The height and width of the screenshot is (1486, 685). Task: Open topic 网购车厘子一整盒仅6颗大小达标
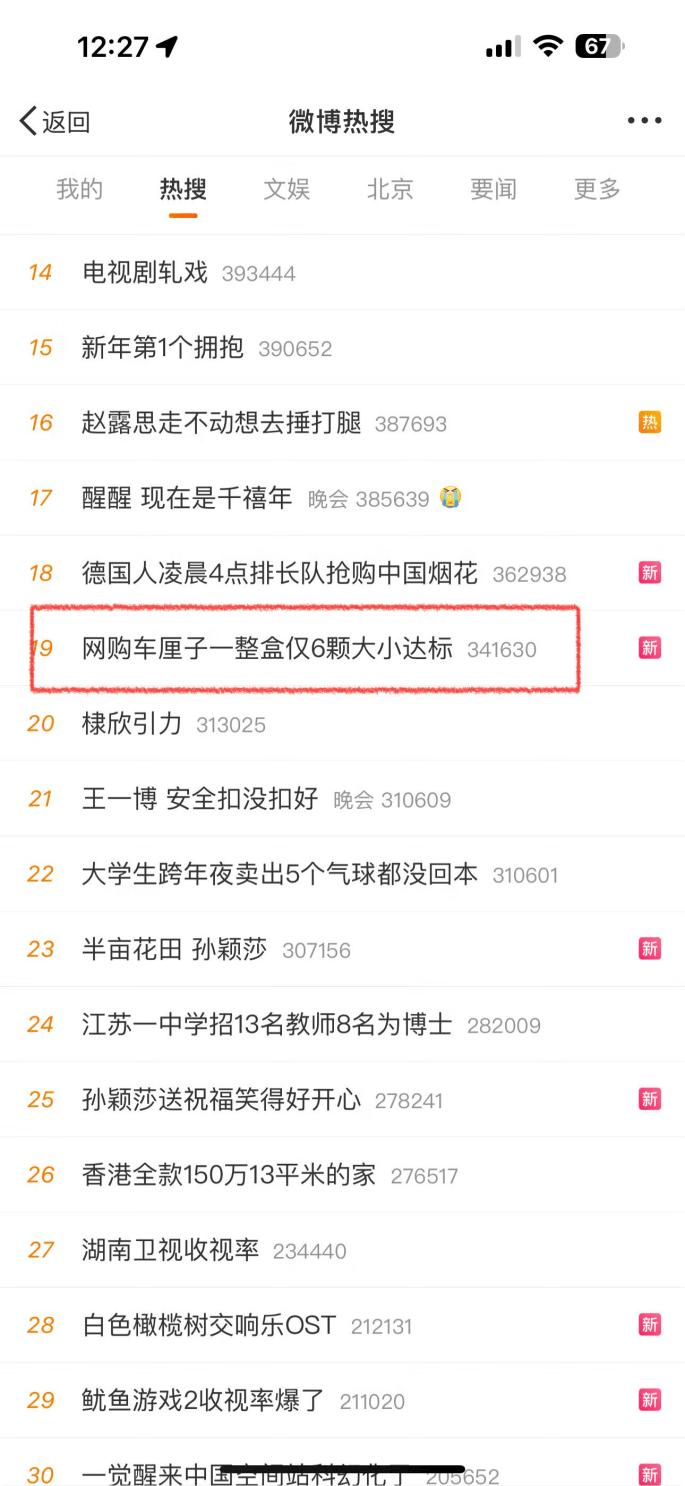(267, 649)
